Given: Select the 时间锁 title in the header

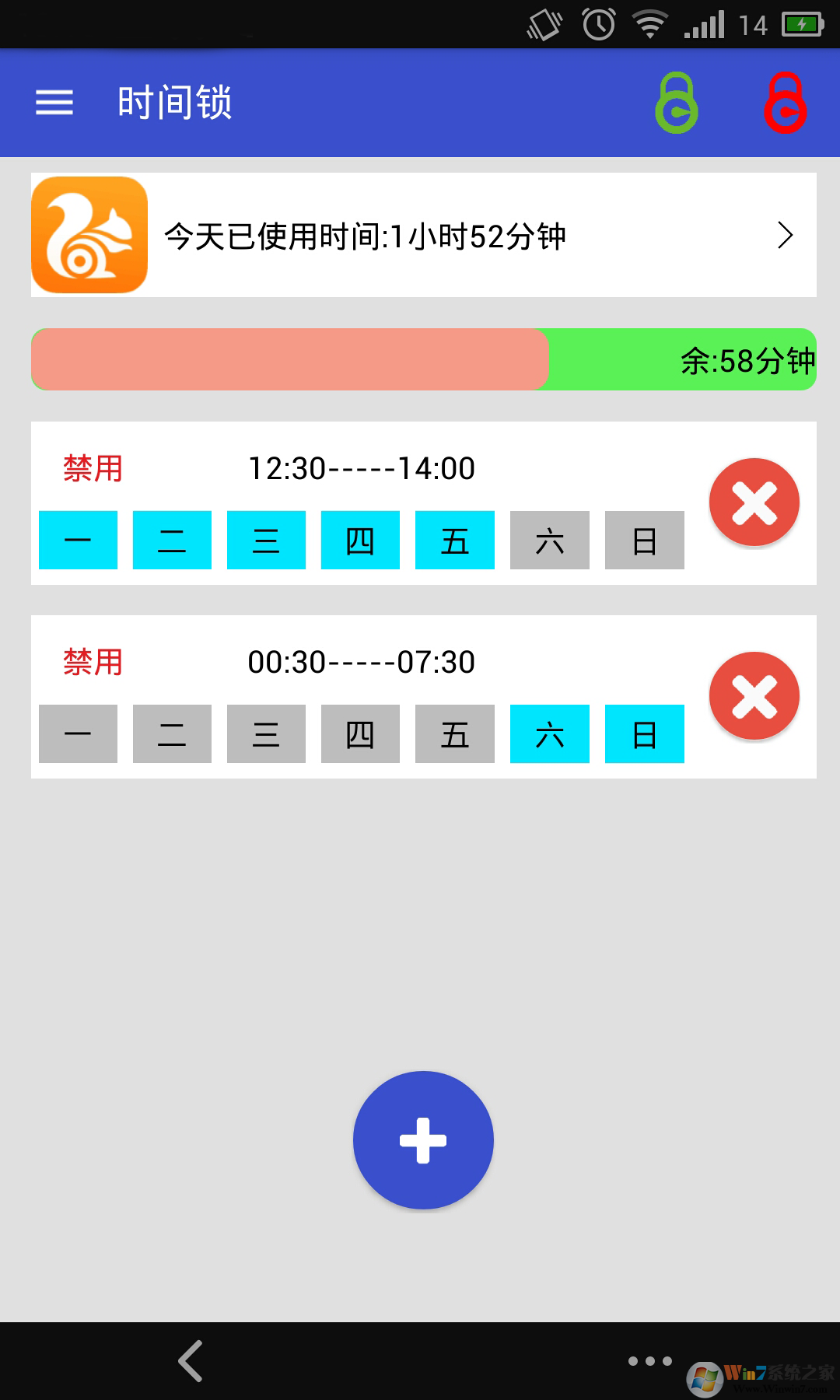Looking at the screenshot, I should point(174,103).
